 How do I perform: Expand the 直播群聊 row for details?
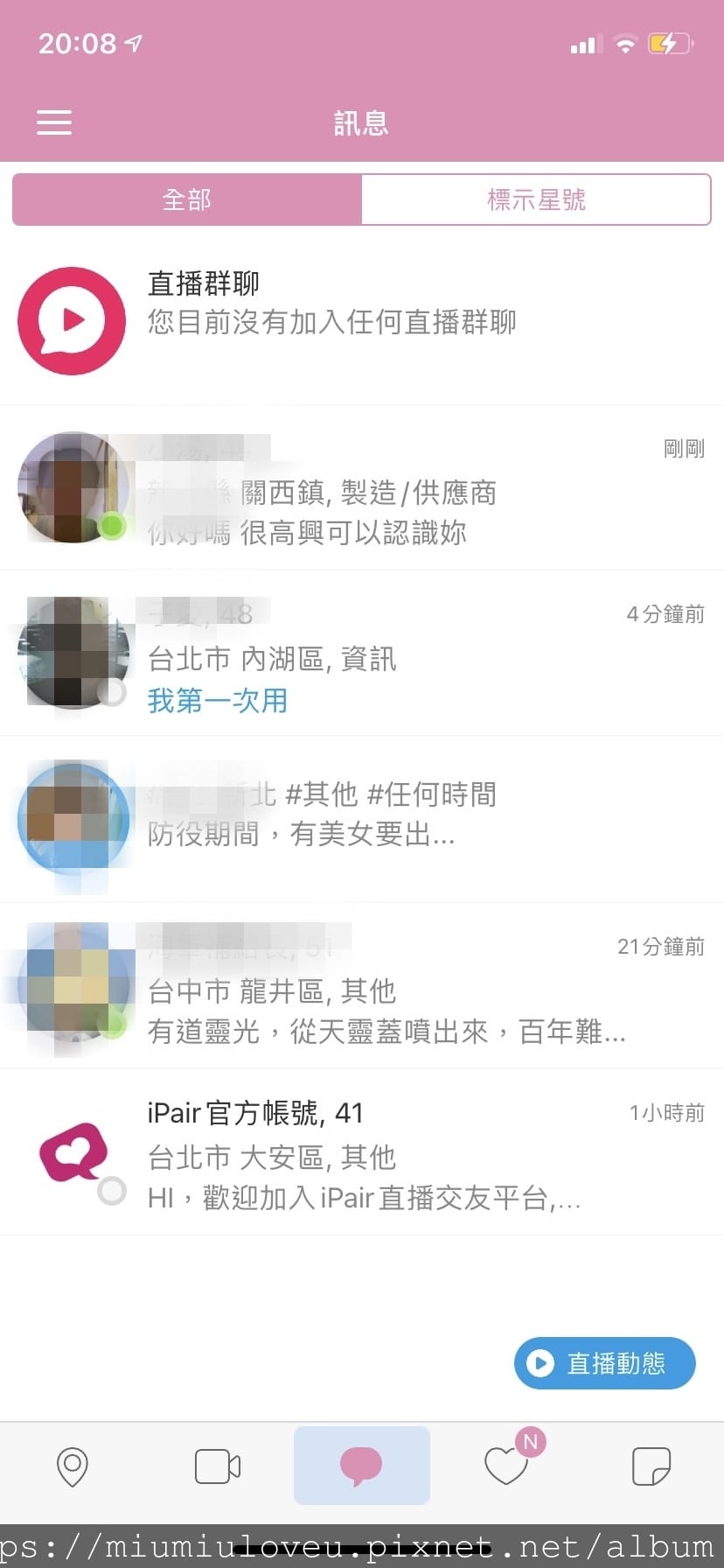coord(362,320)
